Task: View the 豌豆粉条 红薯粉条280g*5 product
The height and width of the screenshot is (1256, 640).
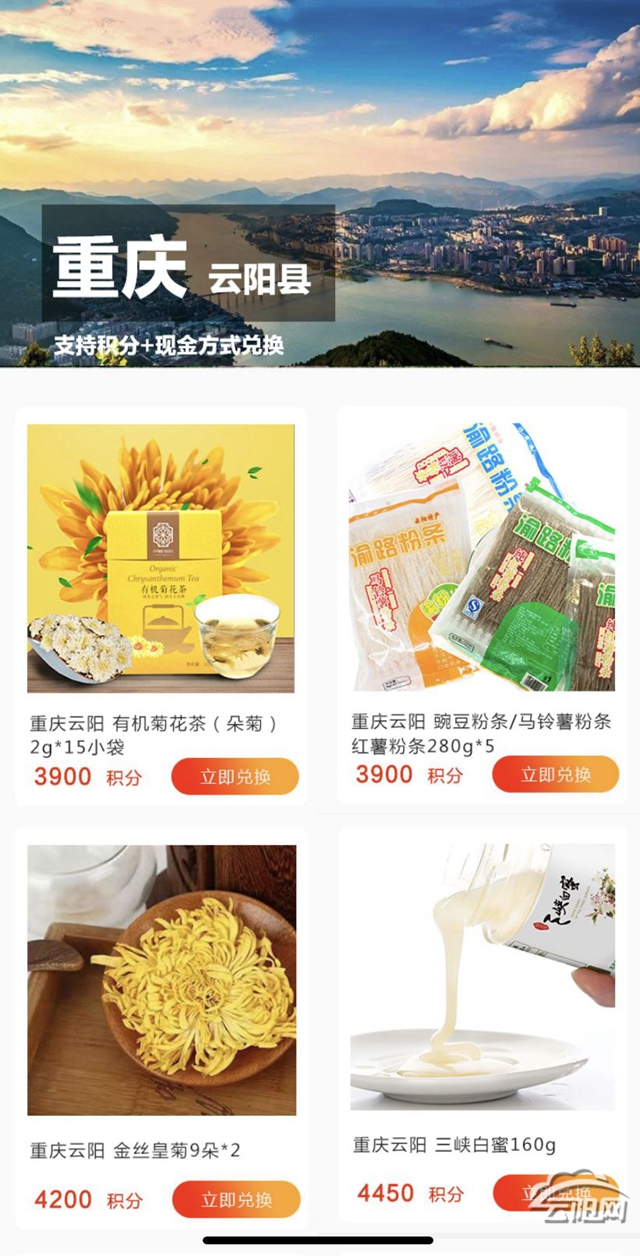Action: coord(481,558)
